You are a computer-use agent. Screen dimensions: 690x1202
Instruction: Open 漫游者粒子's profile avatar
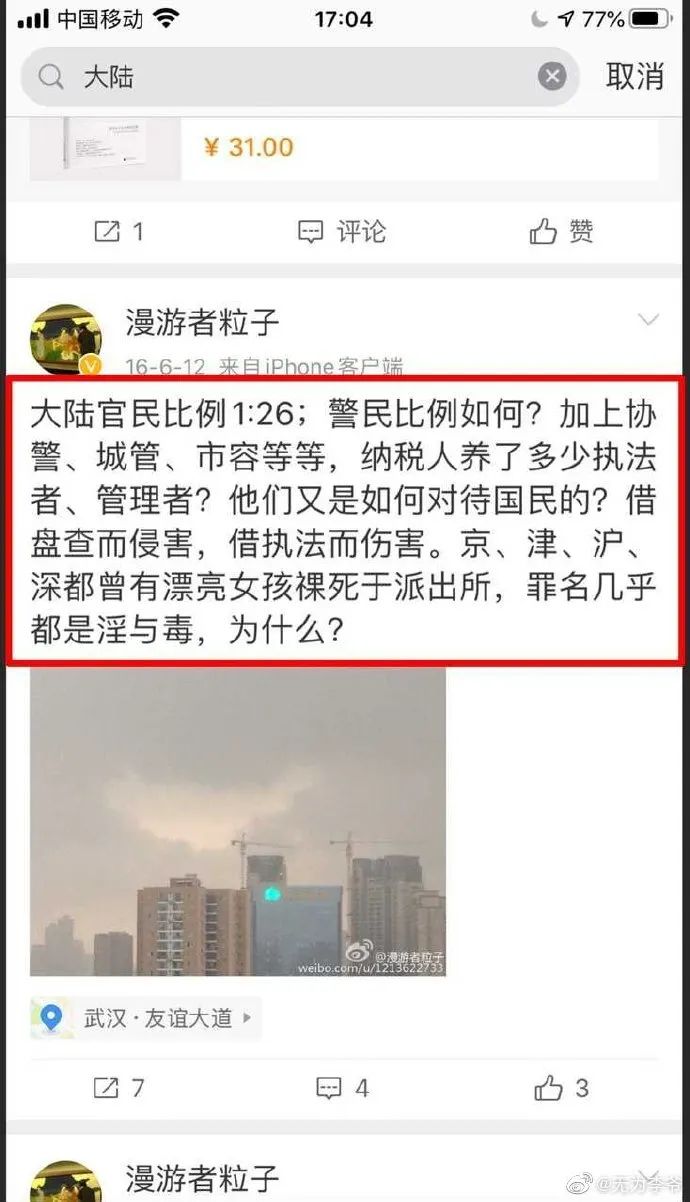pyautogui.click(x=66, y=340)
